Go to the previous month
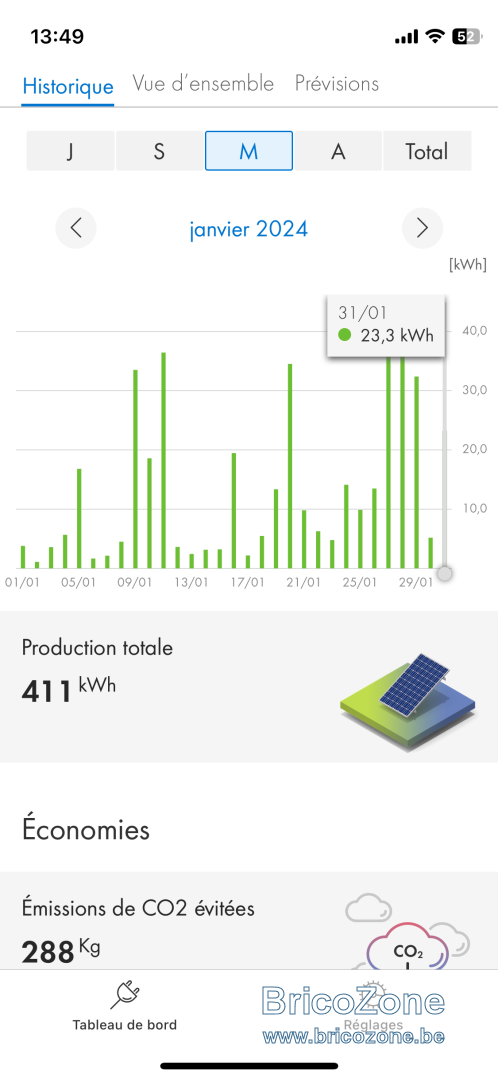 [76, 228]
